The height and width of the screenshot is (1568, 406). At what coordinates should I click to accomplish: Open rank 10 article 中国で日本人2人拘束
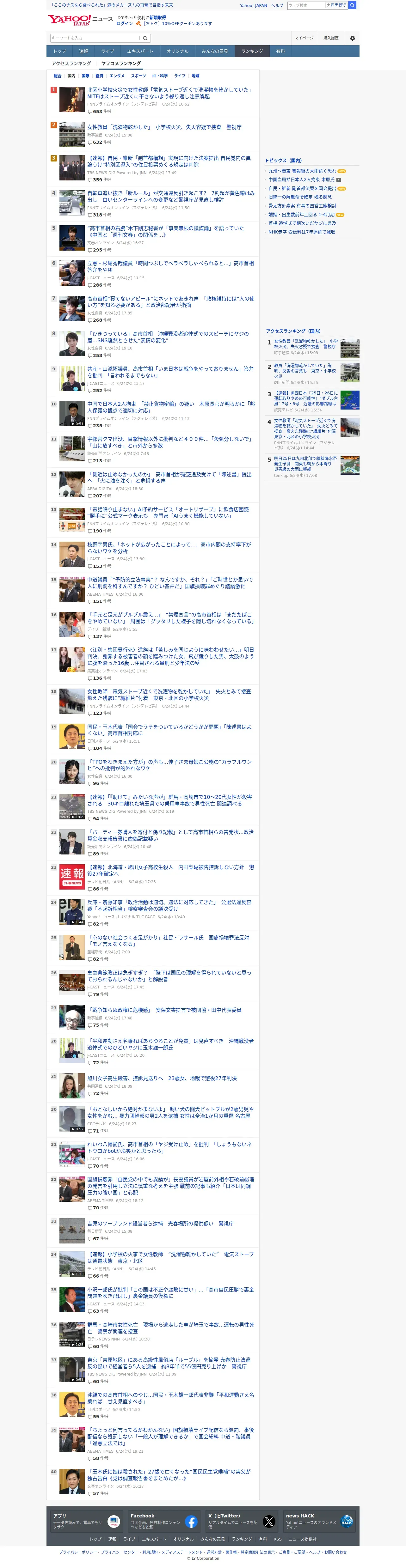[x=170, y=407]
